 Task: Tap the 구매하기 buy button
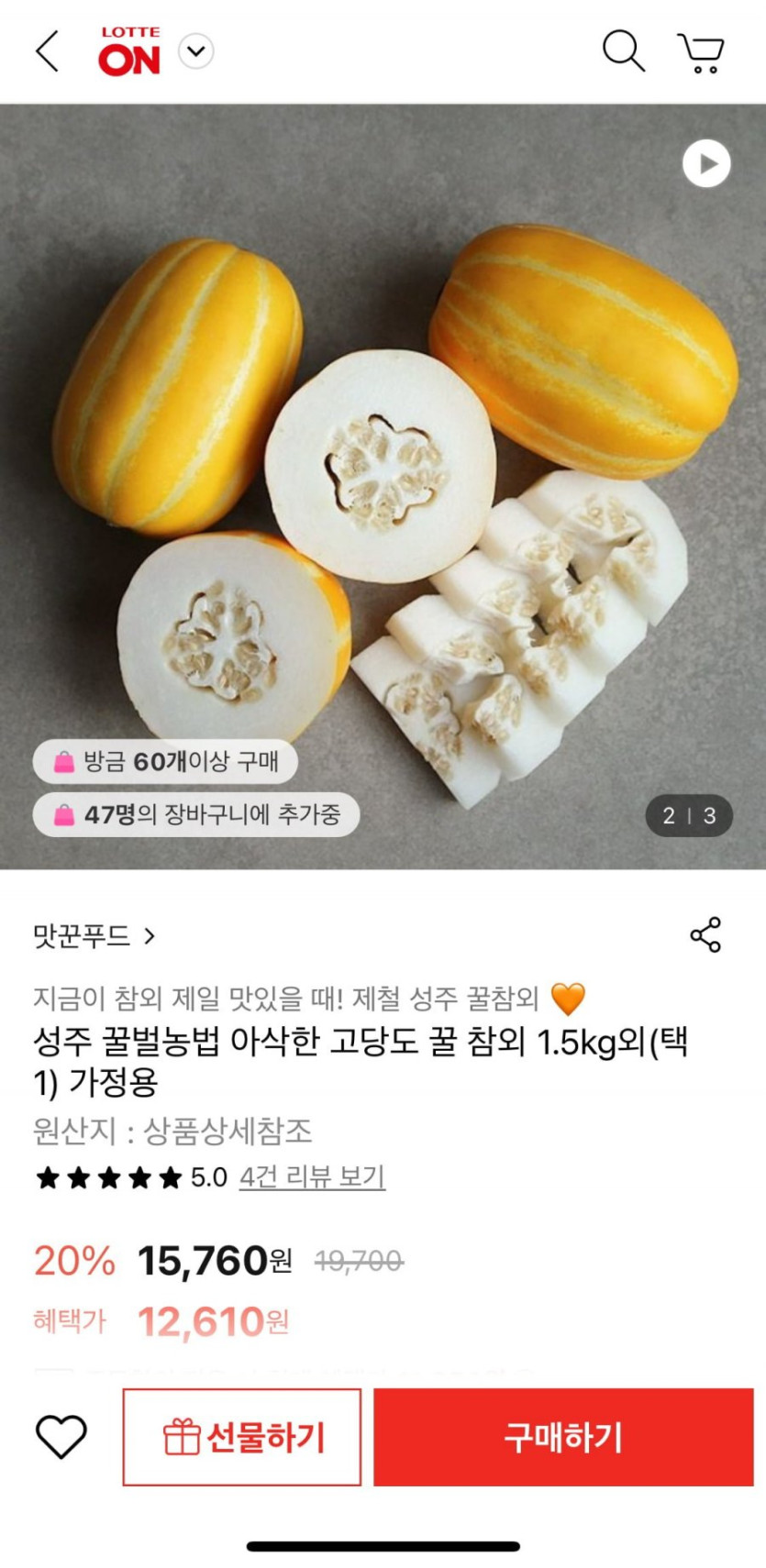(563, 1437)
